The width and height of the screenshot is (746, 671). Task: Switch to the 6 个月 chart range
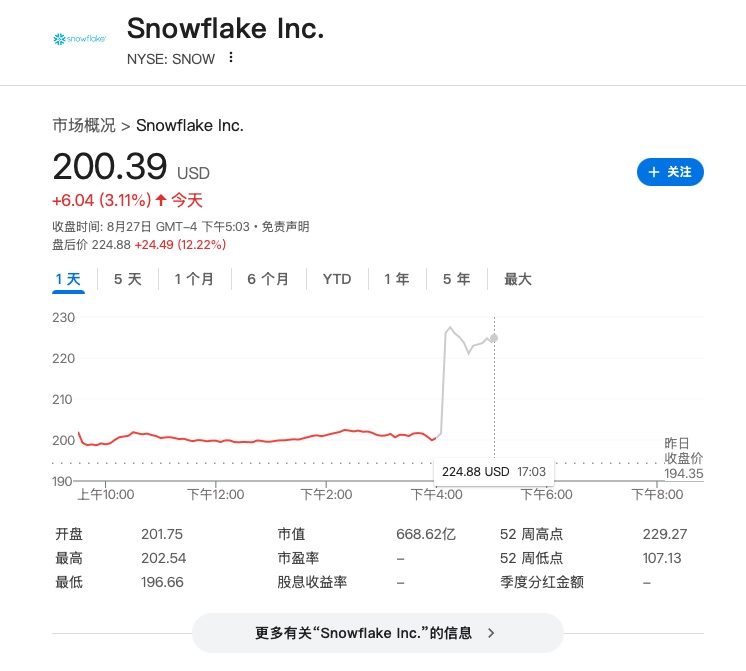click(268, 279)
